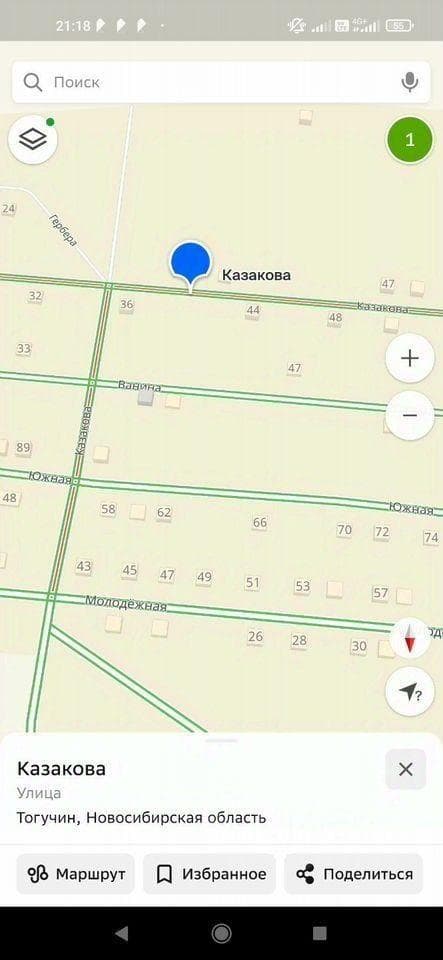This screenshot has height=960, width=443.
Task: Zoom out with the minus button
Action: click(409, 416)
